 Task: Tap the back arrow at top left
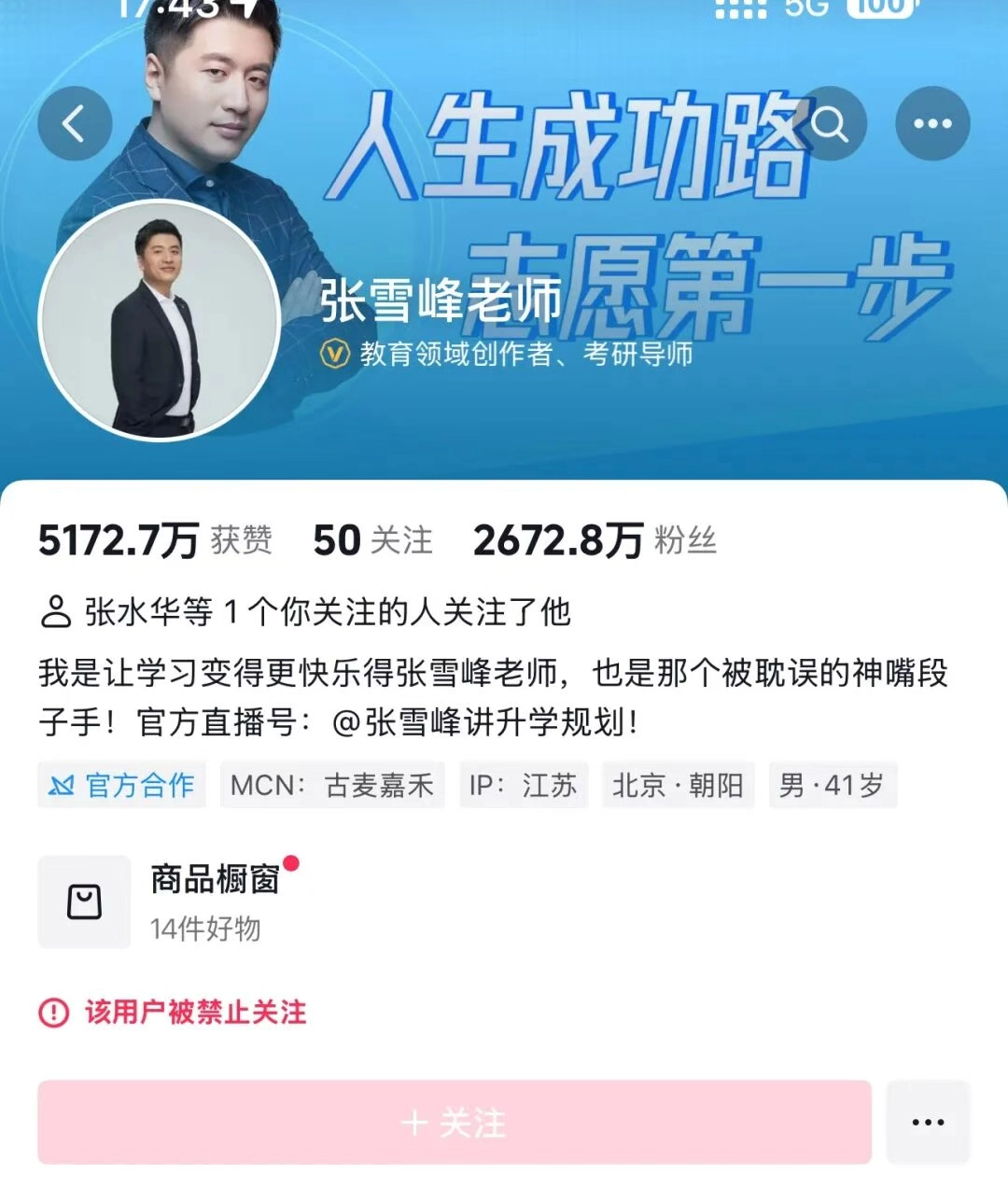pos(75,122)
